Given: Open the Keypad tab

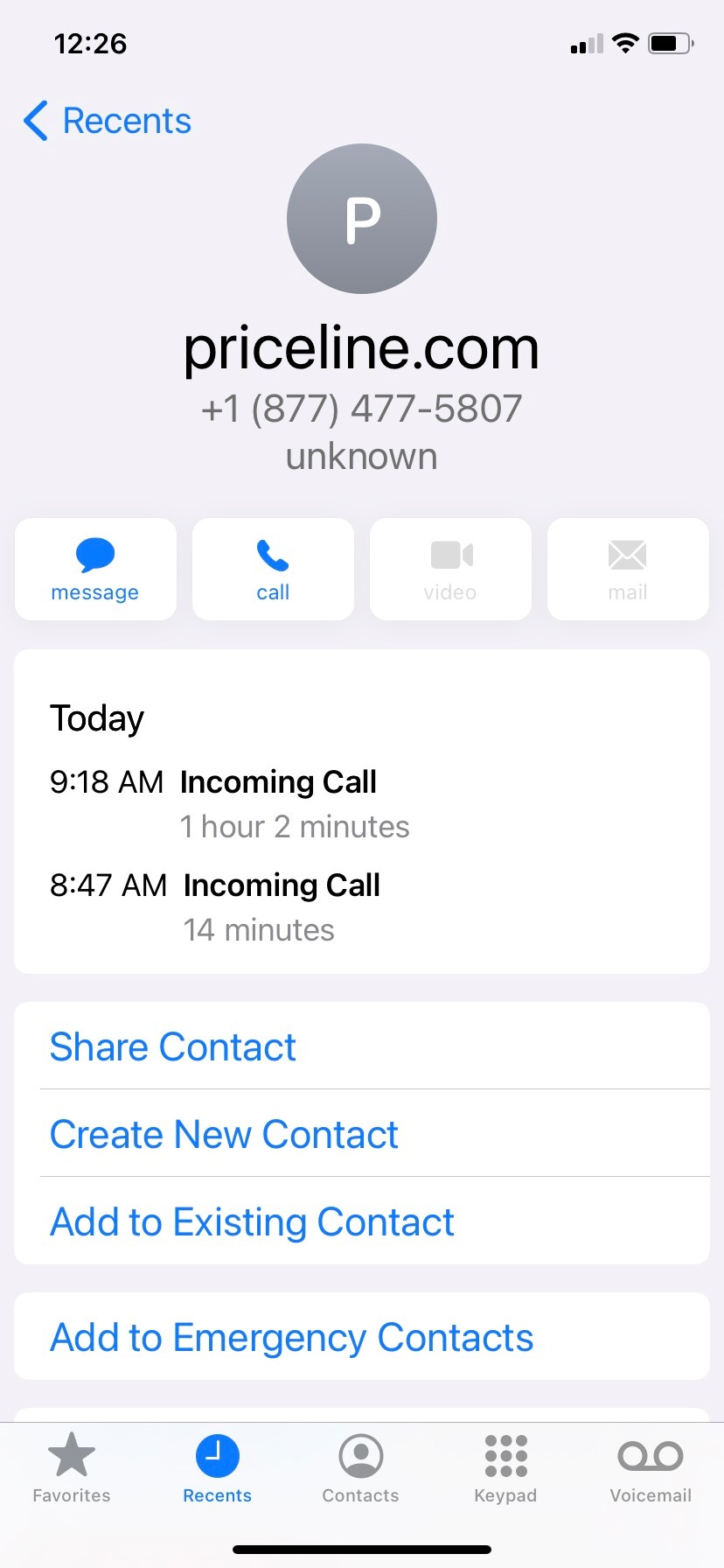Looking at the screenshot, I should (x=505, y=1468).
